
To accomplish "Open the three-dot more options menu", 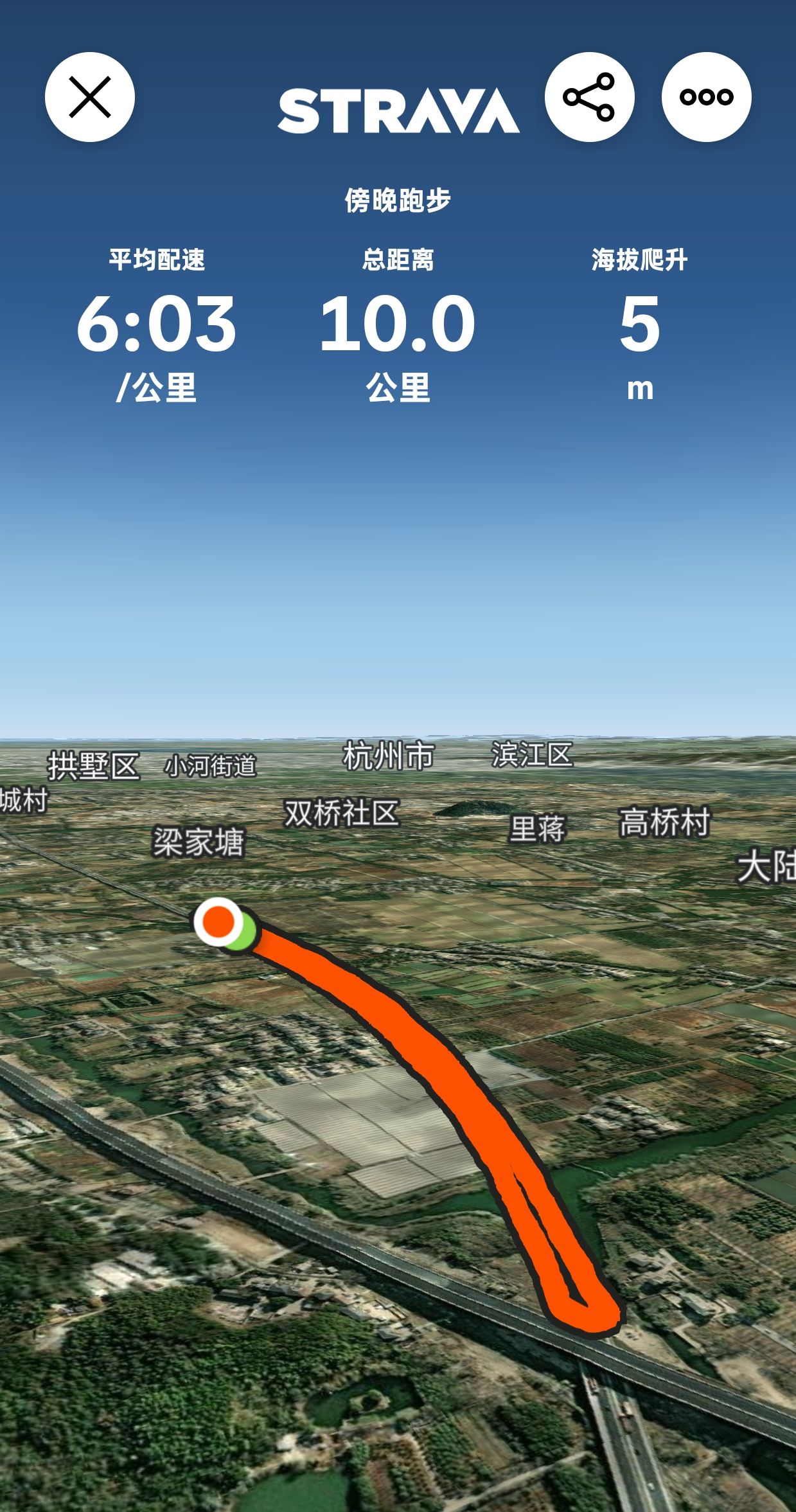I will pos(707,97).
